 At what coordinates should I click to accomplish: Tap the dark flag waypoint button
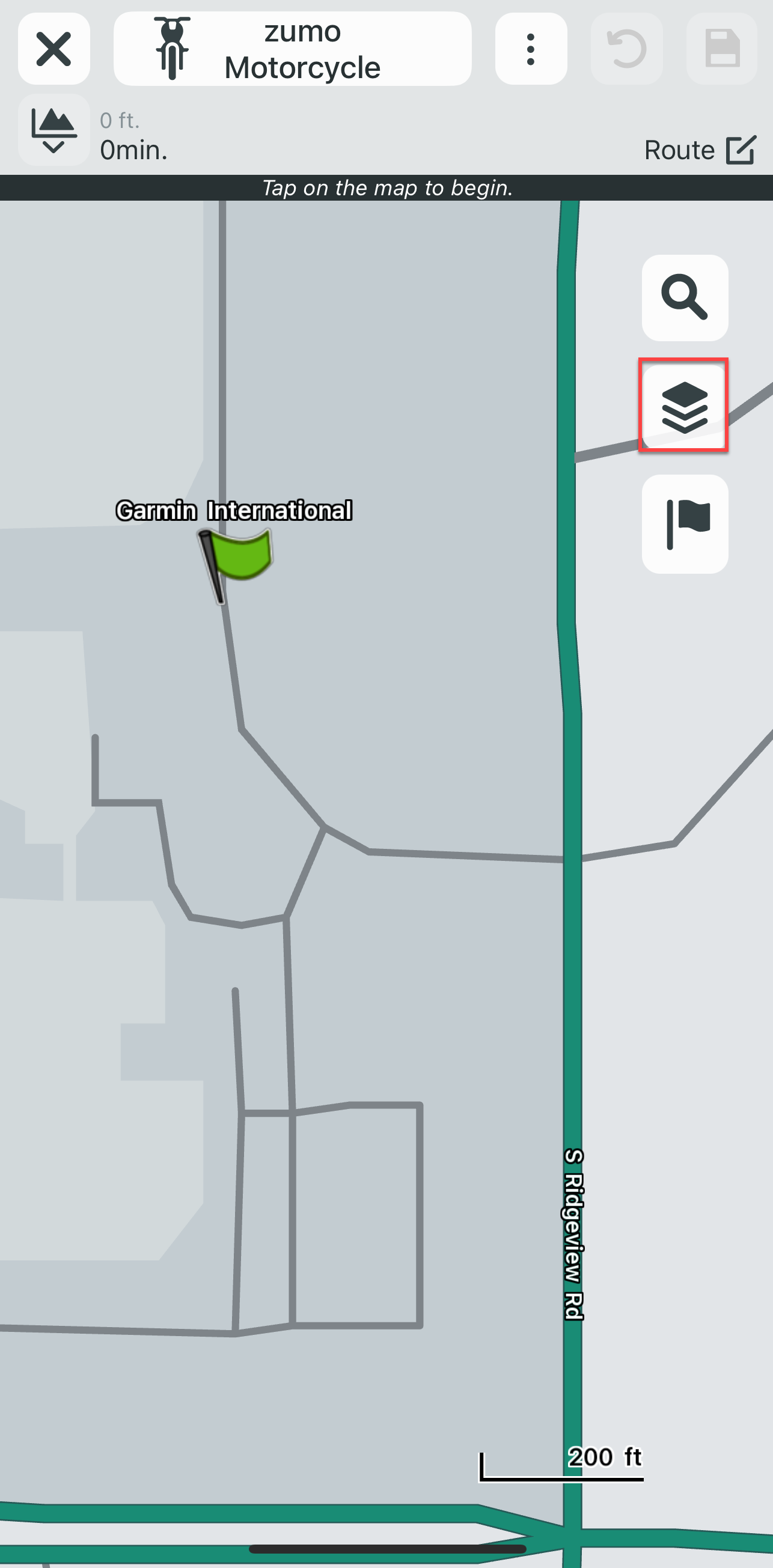685,524
